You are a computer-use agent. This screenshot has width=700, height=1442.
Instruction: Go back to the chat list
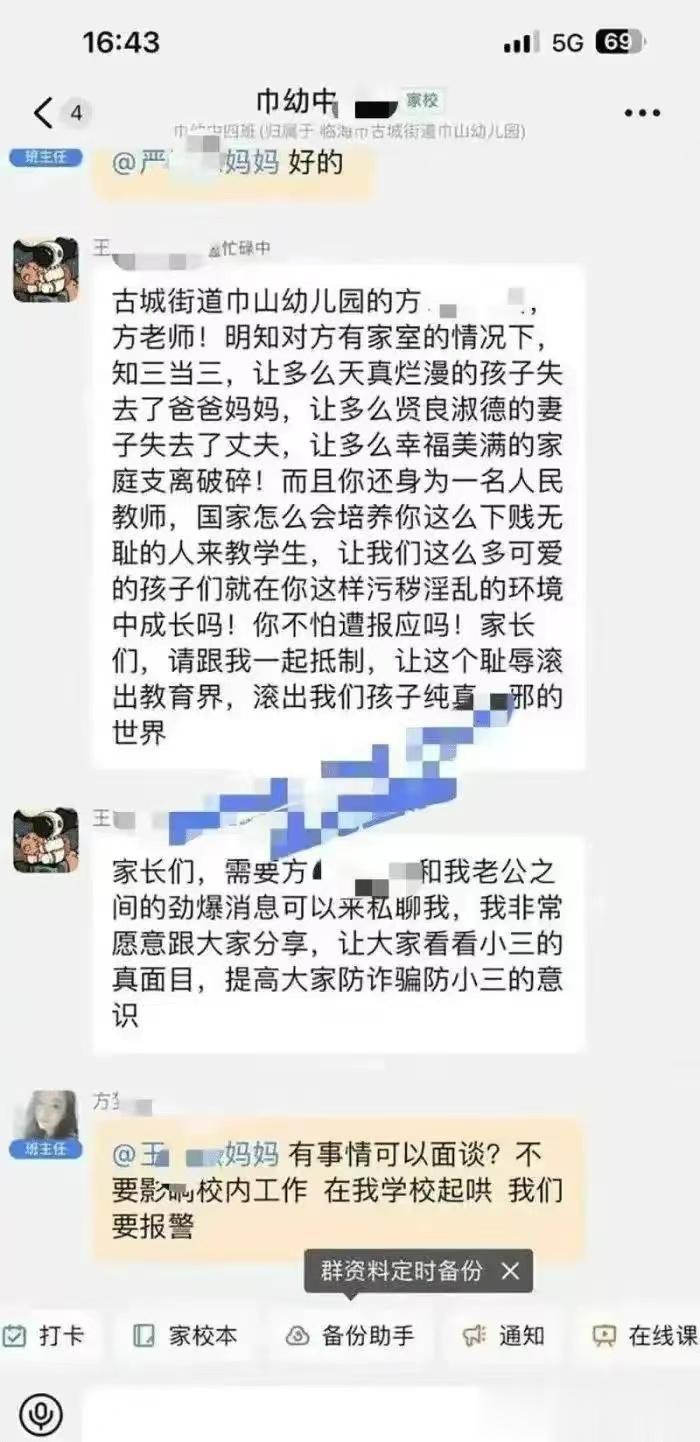coord(44,113)
